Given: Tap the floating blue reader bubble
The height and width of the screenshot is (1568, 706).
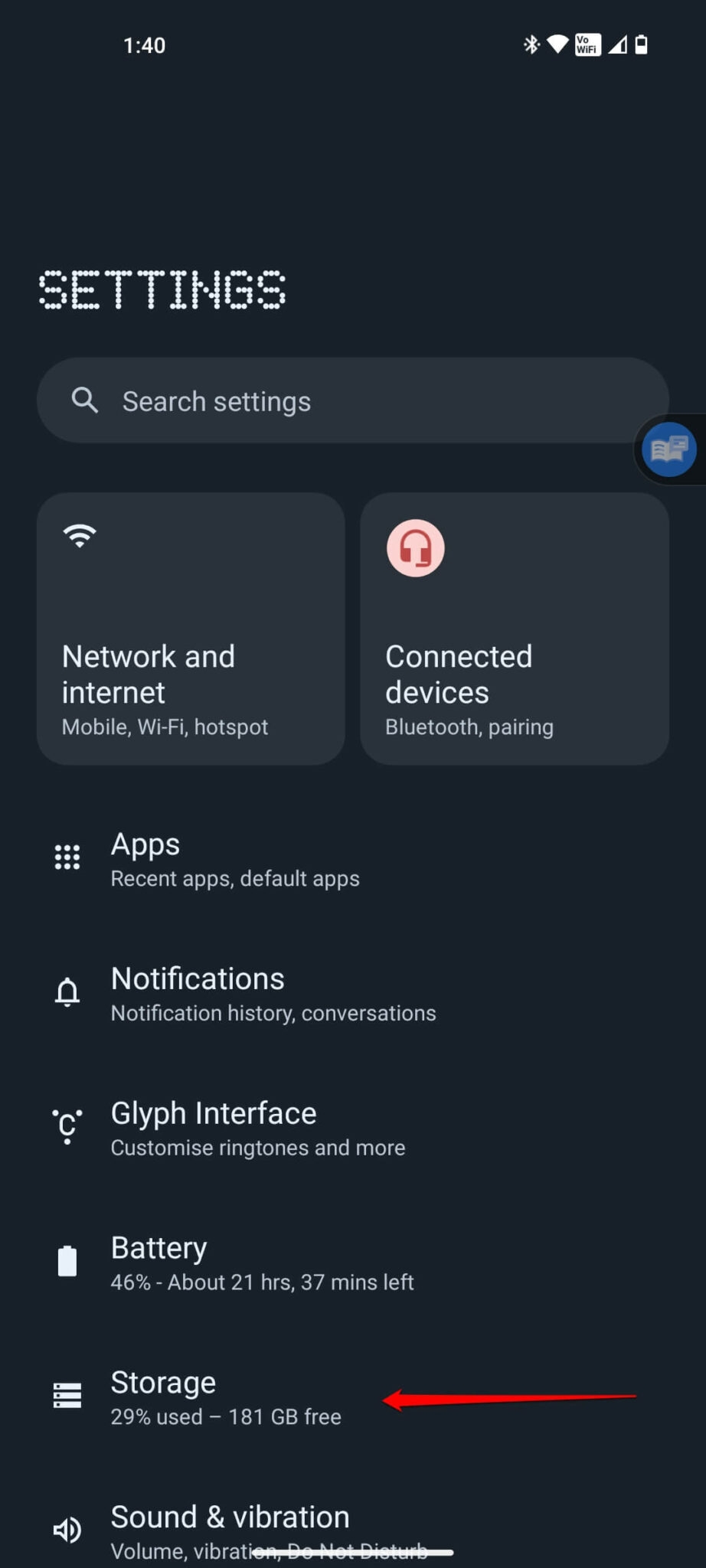Looking at the screenshot, I should 669,449.
